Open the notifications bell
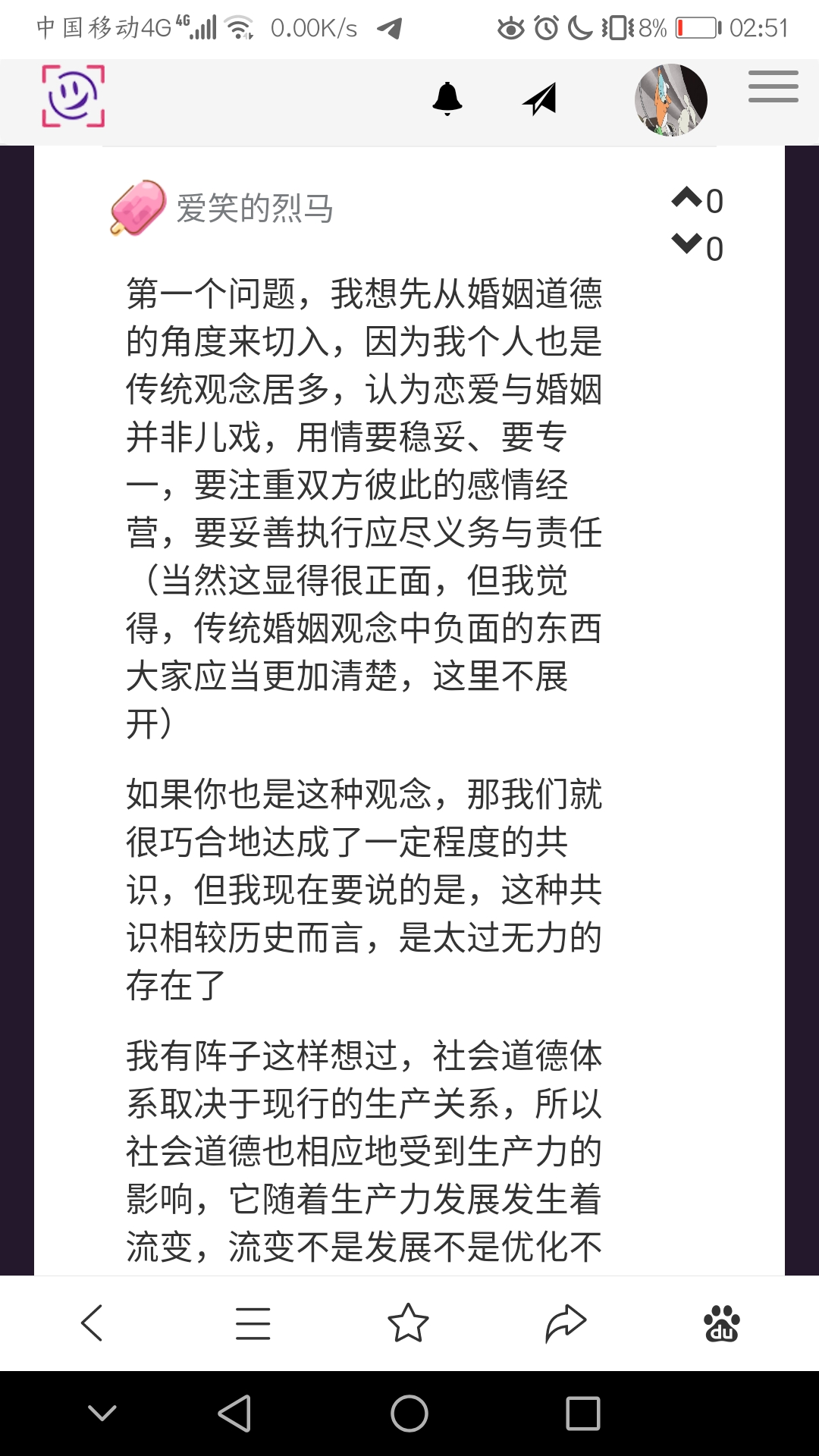Image resolution: width=819 pixels, height=1456 pixels. [447, 99]
